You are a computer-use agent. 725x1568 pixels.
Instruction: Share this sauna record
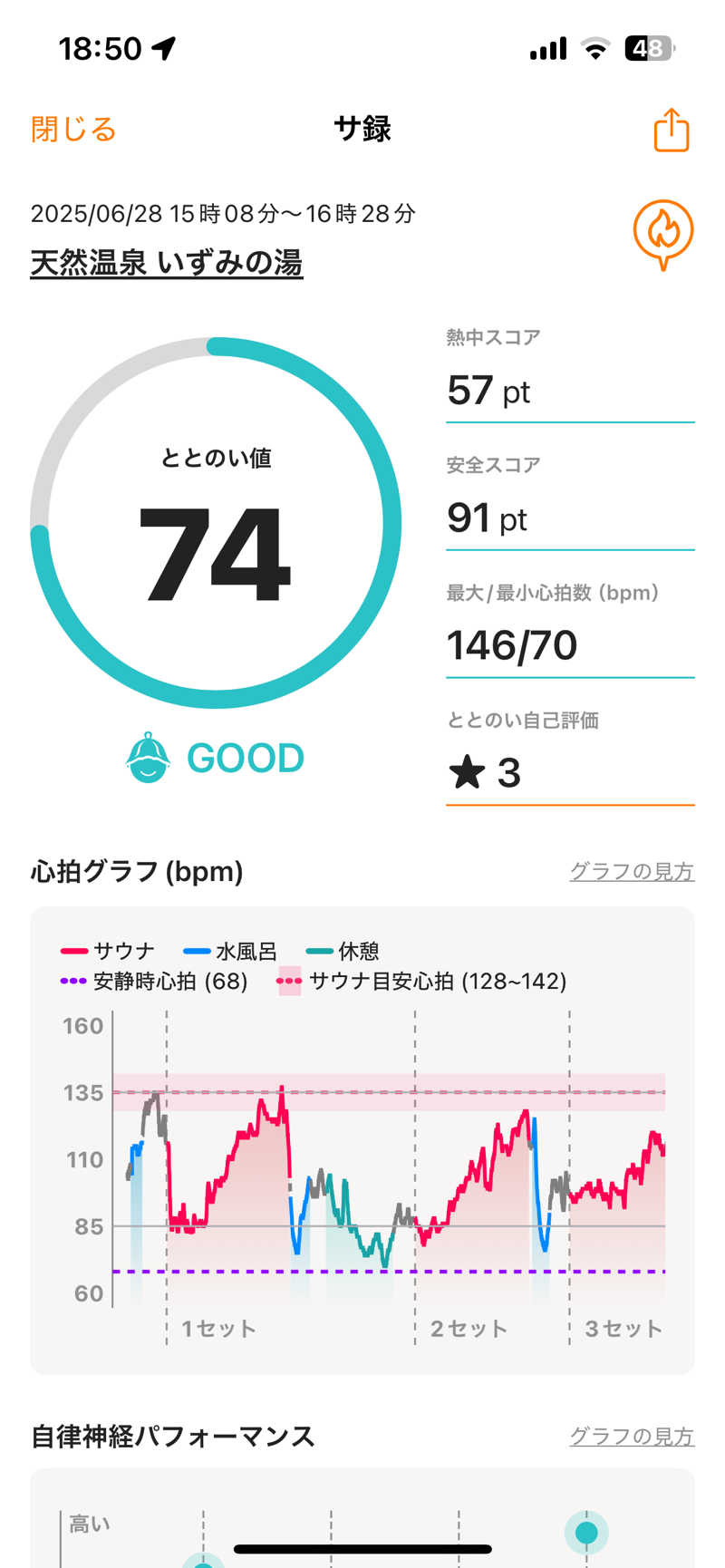[x=671, y=131]
